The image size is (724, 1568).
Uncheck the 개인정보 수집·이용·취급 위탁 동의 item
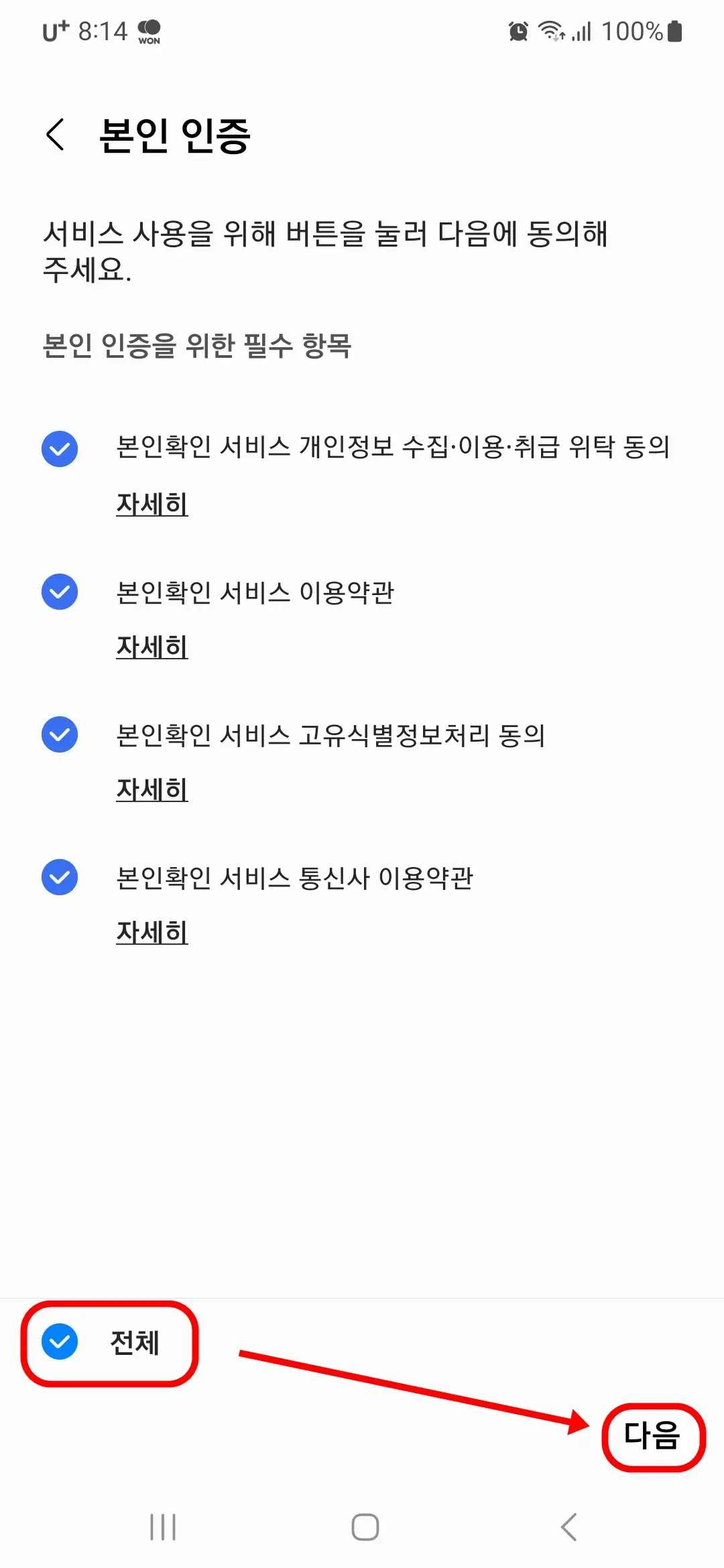coord(60,449)
